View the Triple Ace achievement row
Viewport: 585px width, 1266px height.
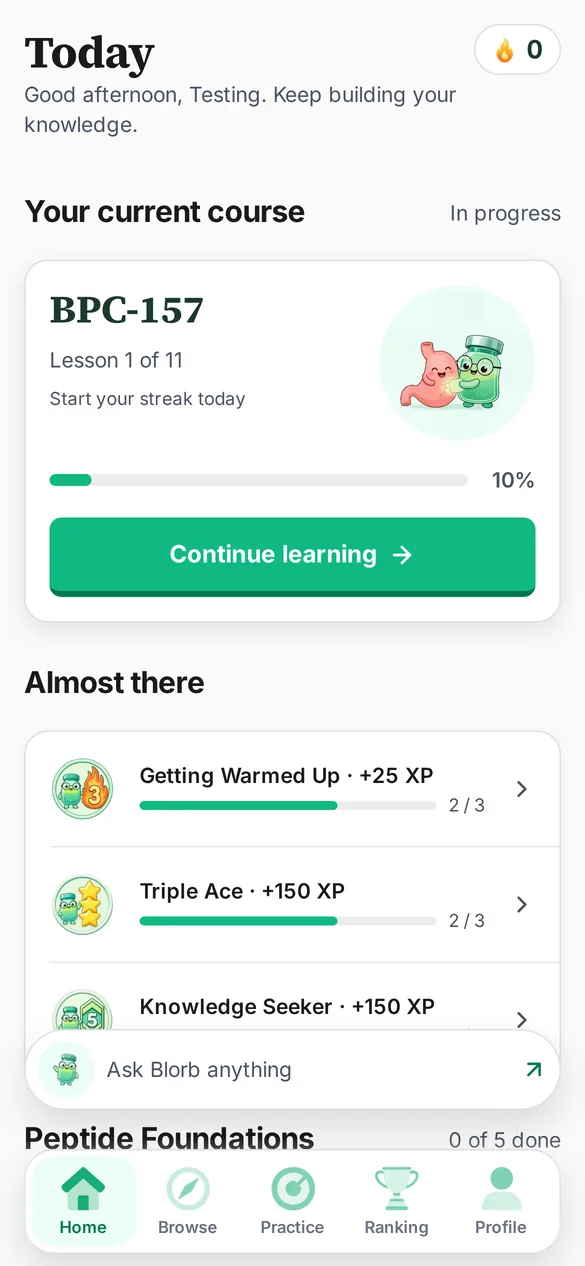(292, 904)
